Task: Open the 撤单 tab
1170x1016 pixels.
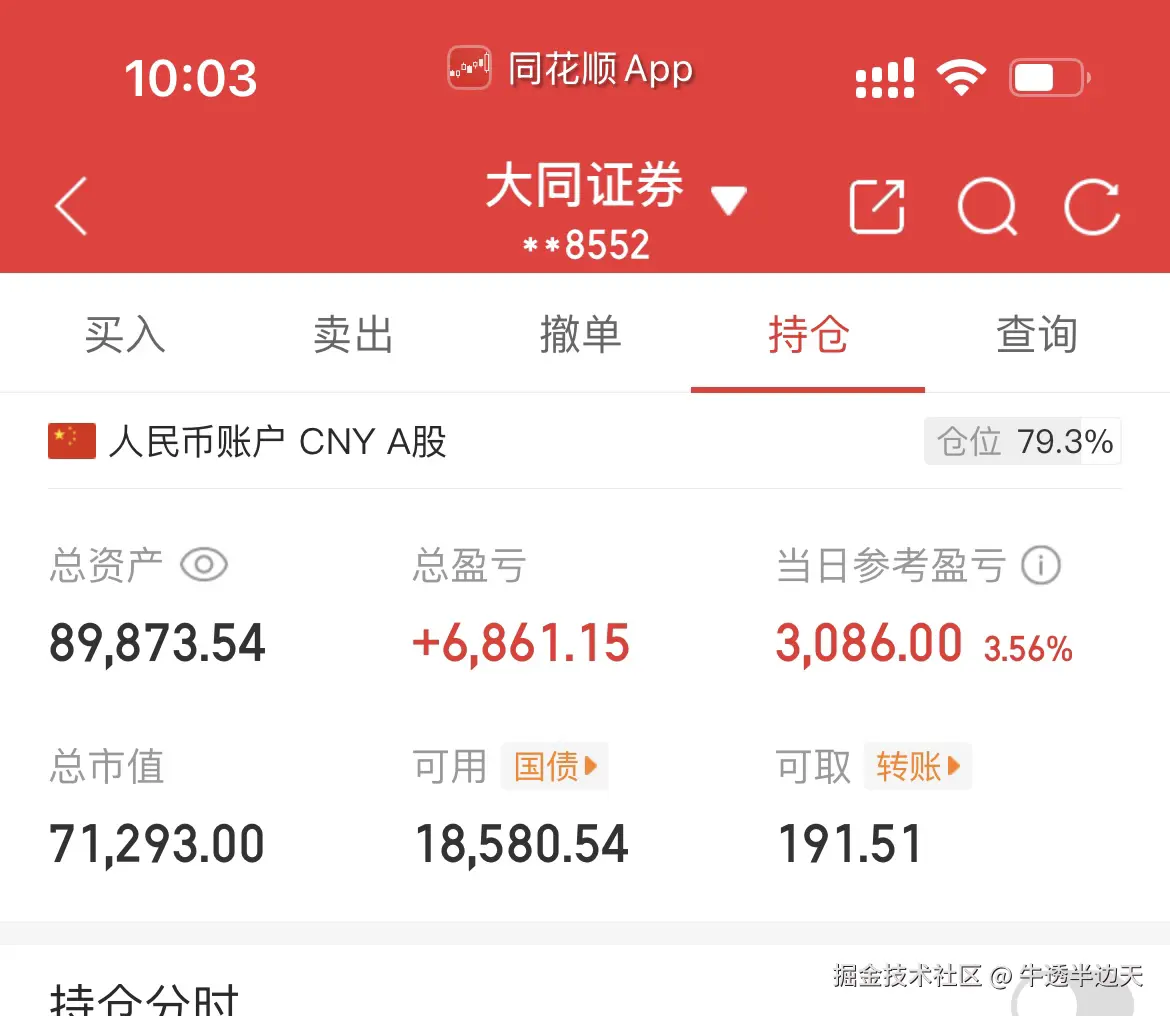Action: 580,335
